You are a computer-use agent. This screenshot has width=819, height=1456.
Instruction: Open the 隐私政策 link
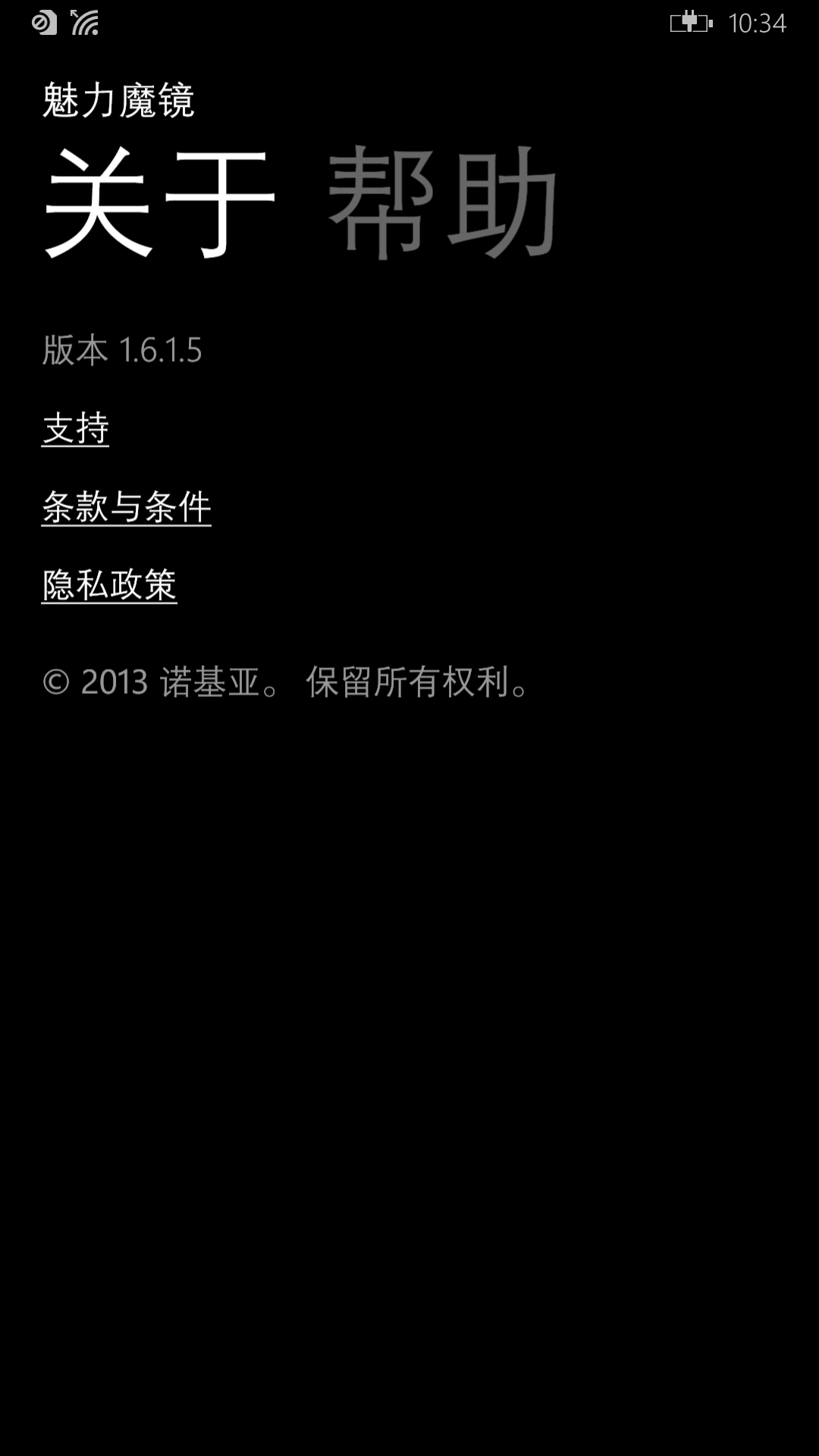coord(110,585)
